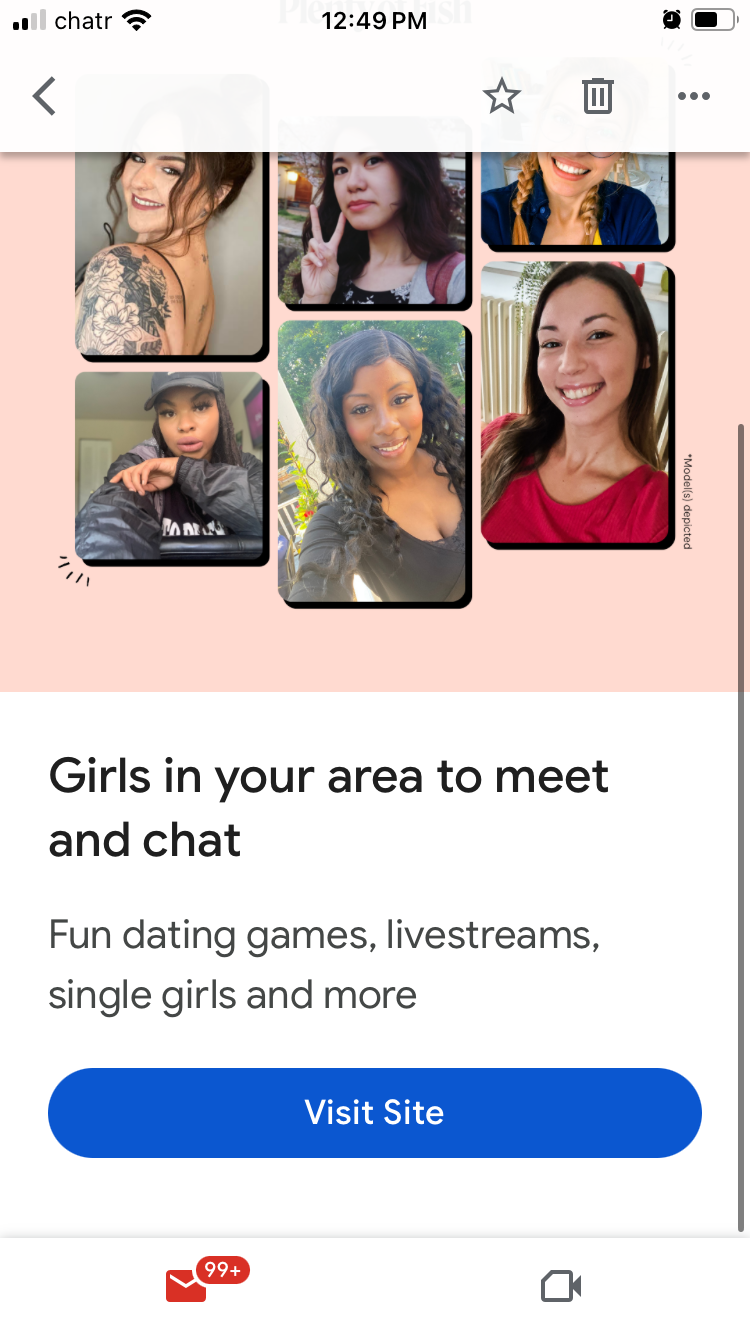Image resolution: width=750 pixels, height=1334 pixels.
Task: Delete this message with trash icon
Action: (x=597, y=97)
